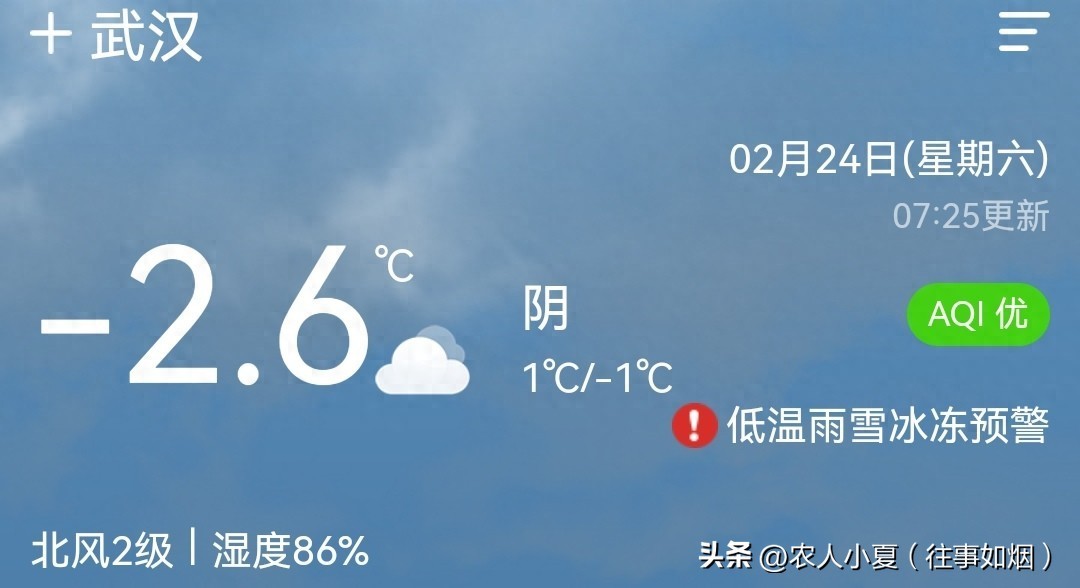View the 低温雨雪冰冻预警 weather alert
1080x588 pixels.
point(862,426)
